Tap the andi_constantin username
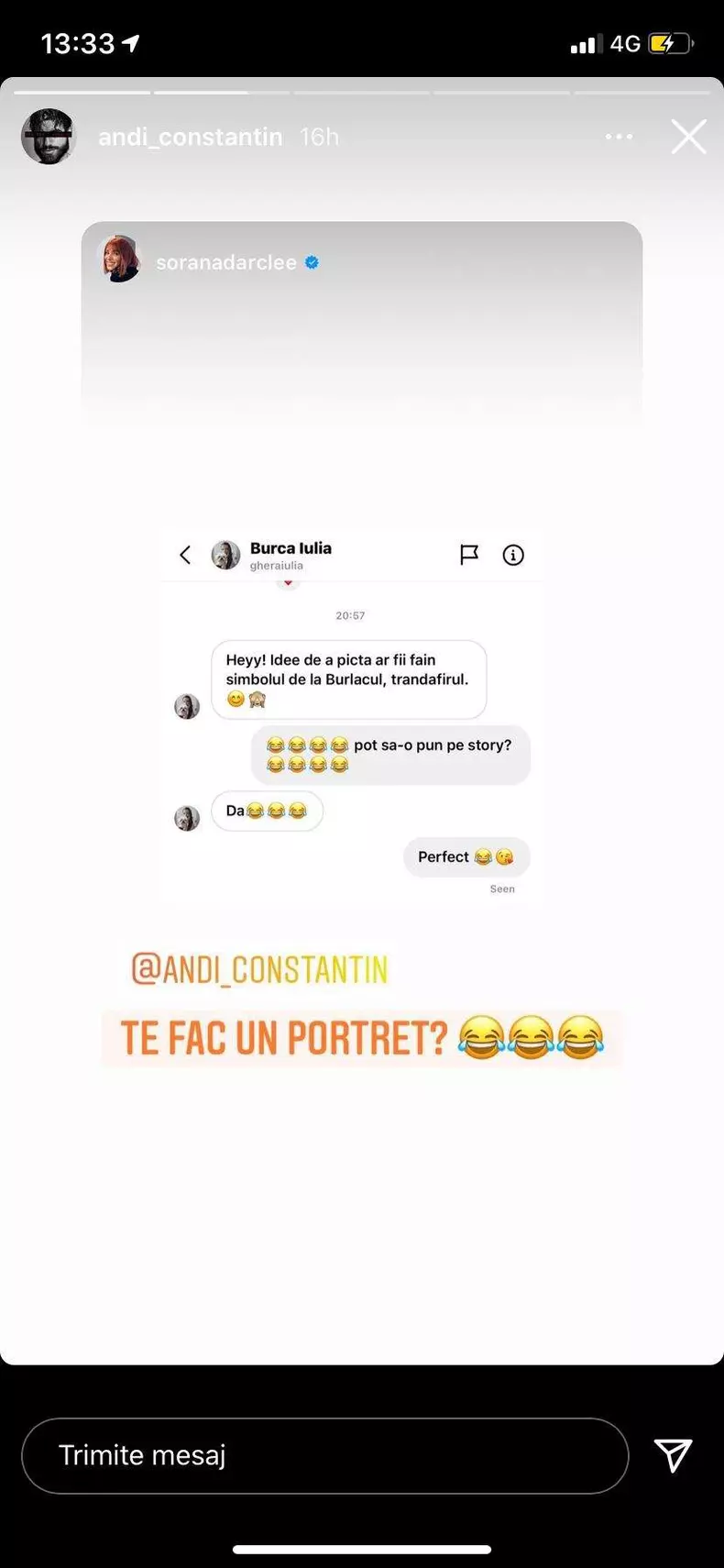Image resolution: width=724 pixels, height=1568 pixels. coord(191,137)
